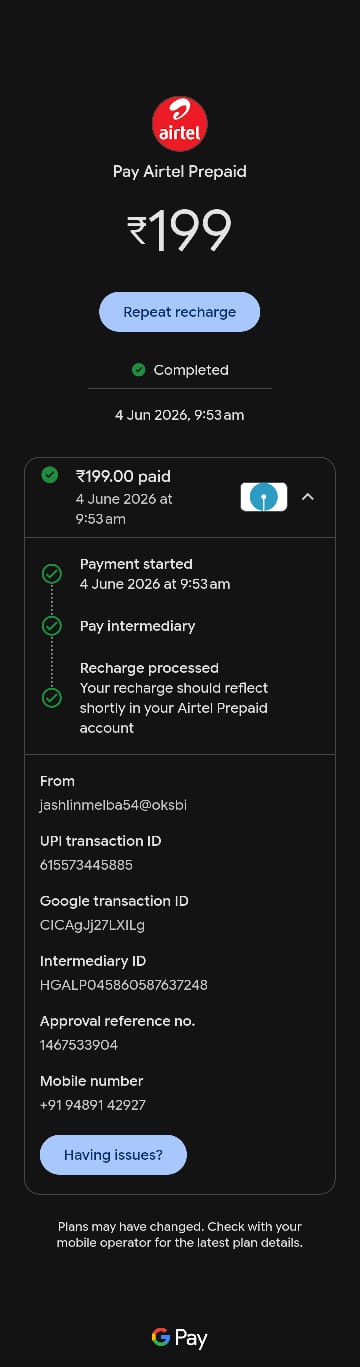This screenshot has height=1367, width=360.
Task: Tap the Repeat recharge button
Action: (179, 312)
